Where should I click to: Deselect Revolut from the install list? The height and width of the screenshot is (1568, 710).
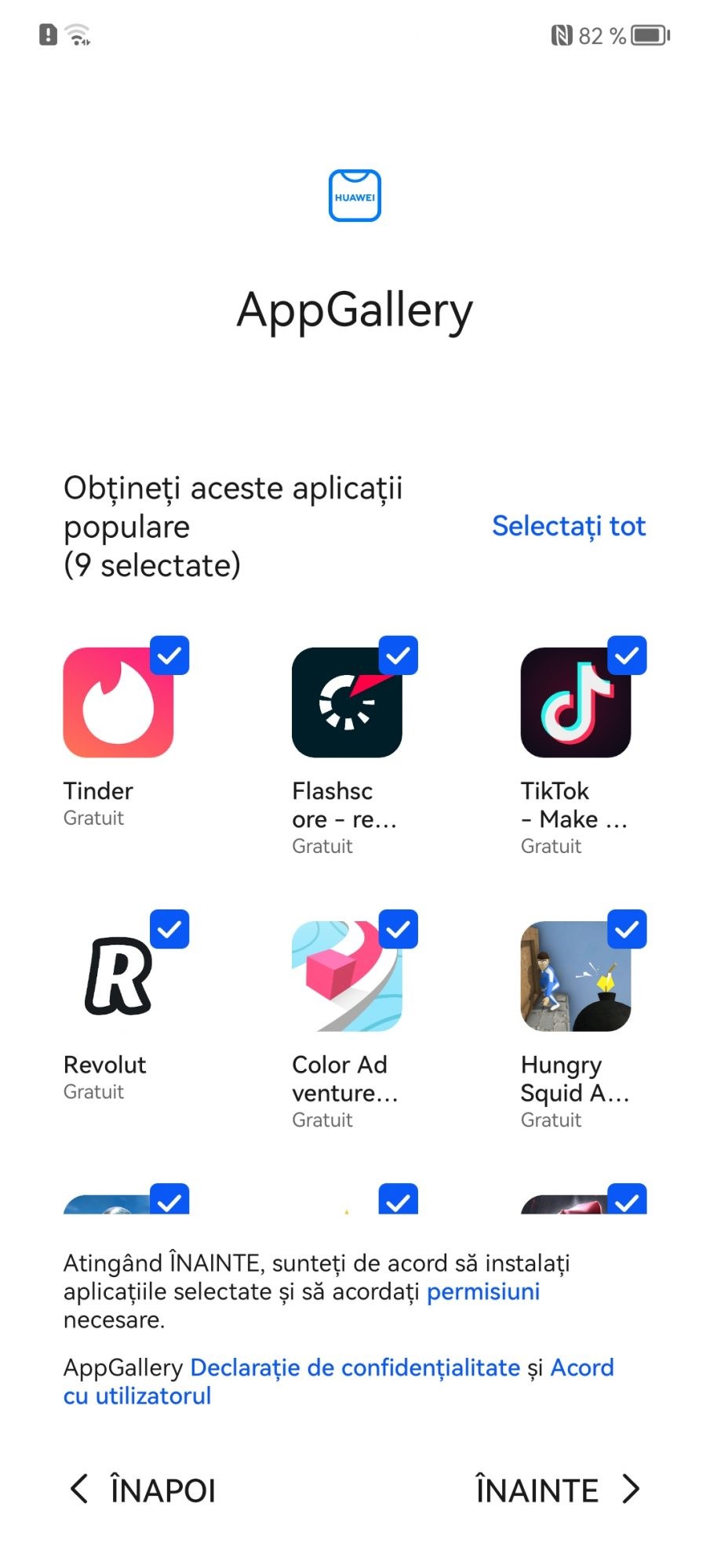(169, 930)
